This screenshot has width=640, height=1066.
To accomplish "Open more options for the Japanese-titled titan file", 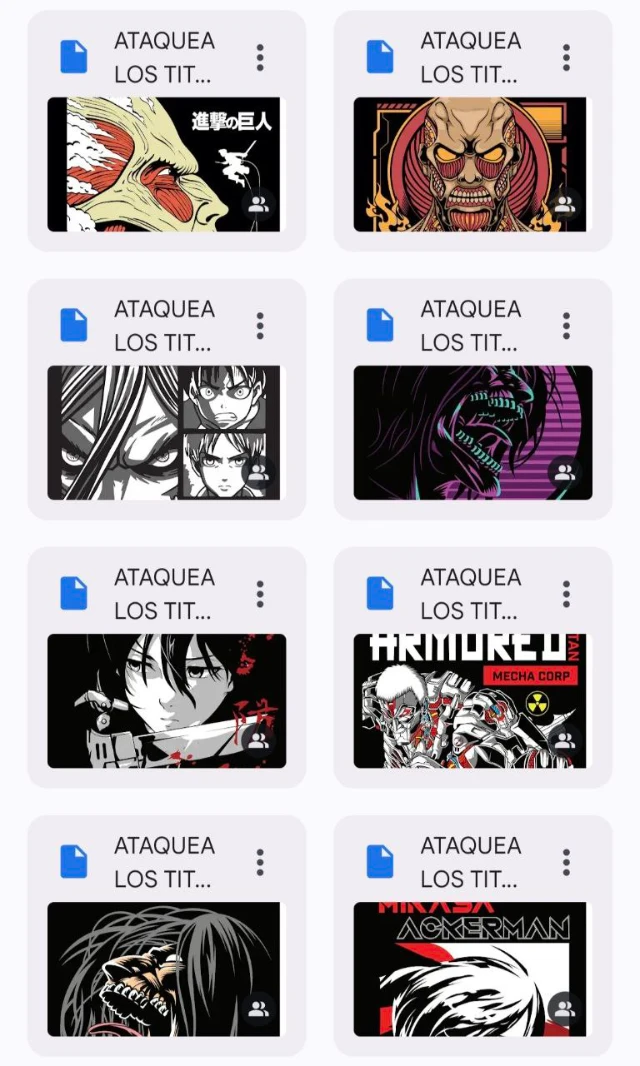I will tap(260, 57).
